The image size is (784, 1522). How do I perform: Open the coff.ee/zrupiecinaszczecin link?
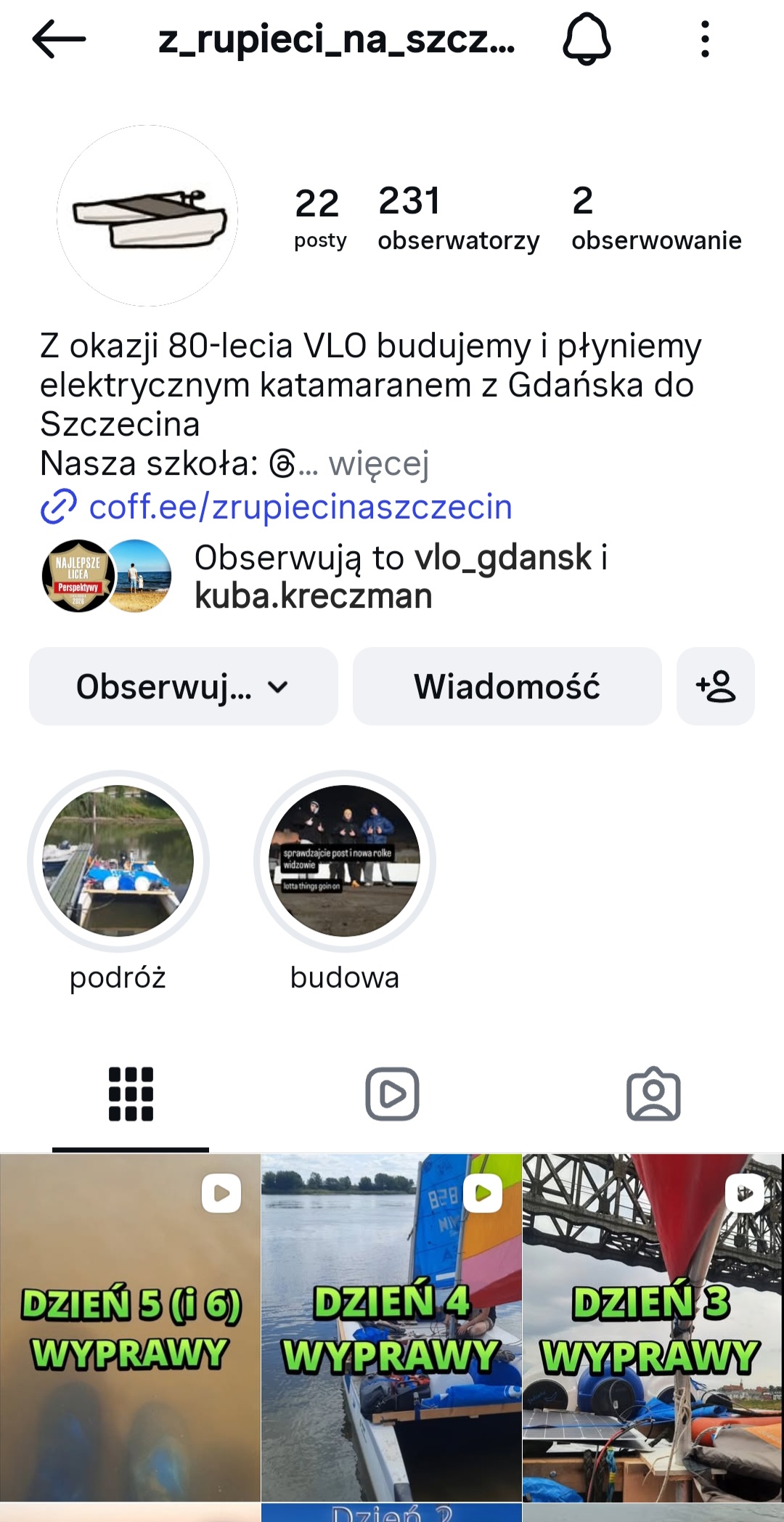click(300, 507)
